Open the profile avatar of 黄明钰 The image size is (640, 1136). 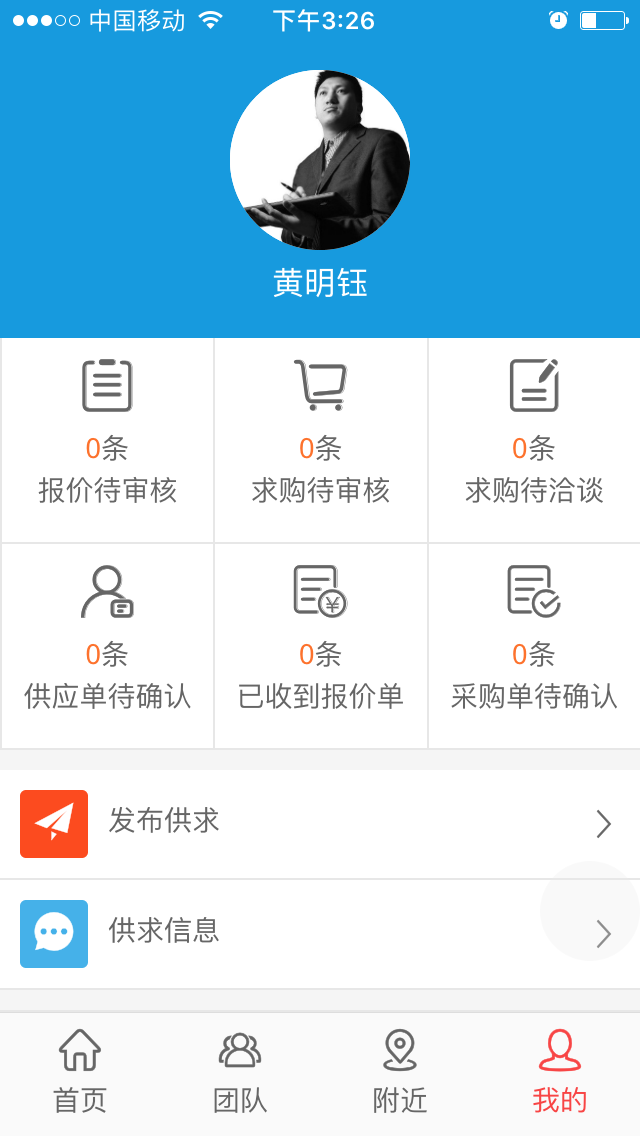pos(320,160)
